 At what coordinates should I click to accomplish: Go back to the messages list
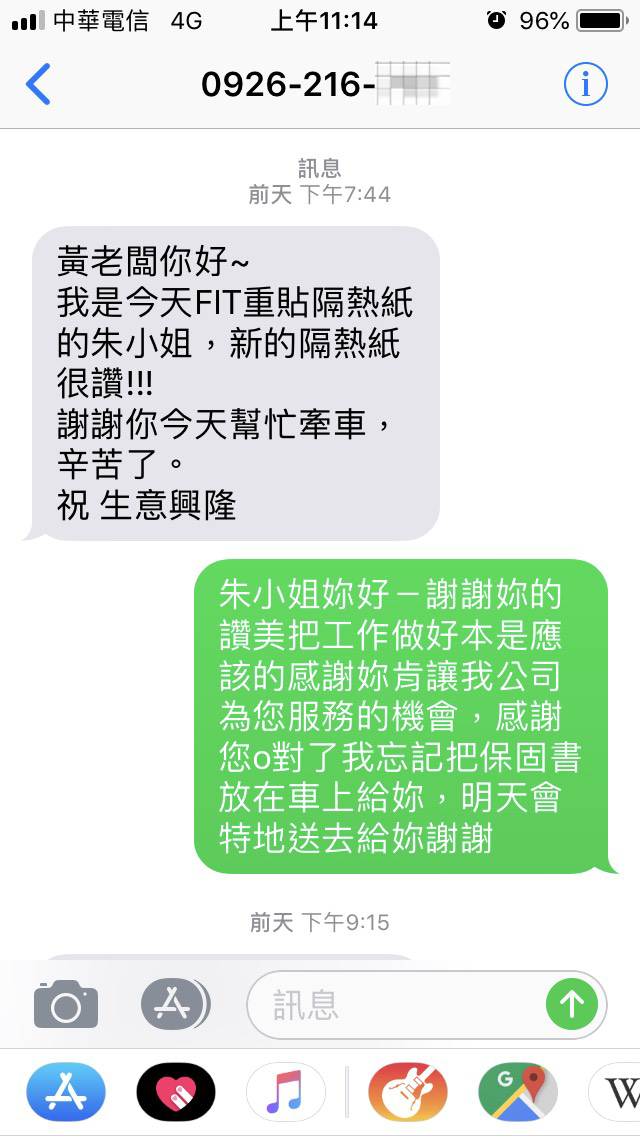point(38,85)
